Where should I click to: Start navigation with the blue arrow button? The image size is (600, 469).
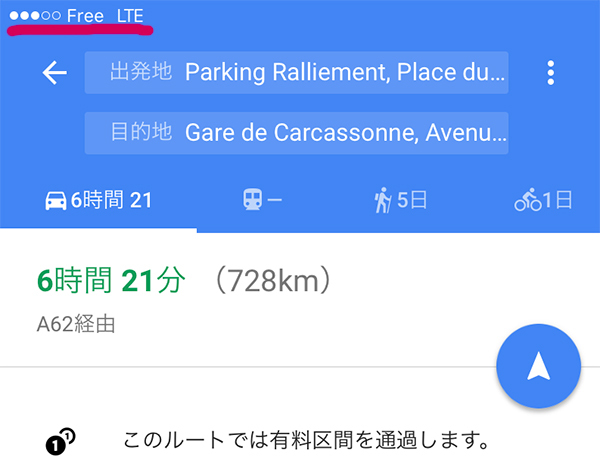(539, 366)
